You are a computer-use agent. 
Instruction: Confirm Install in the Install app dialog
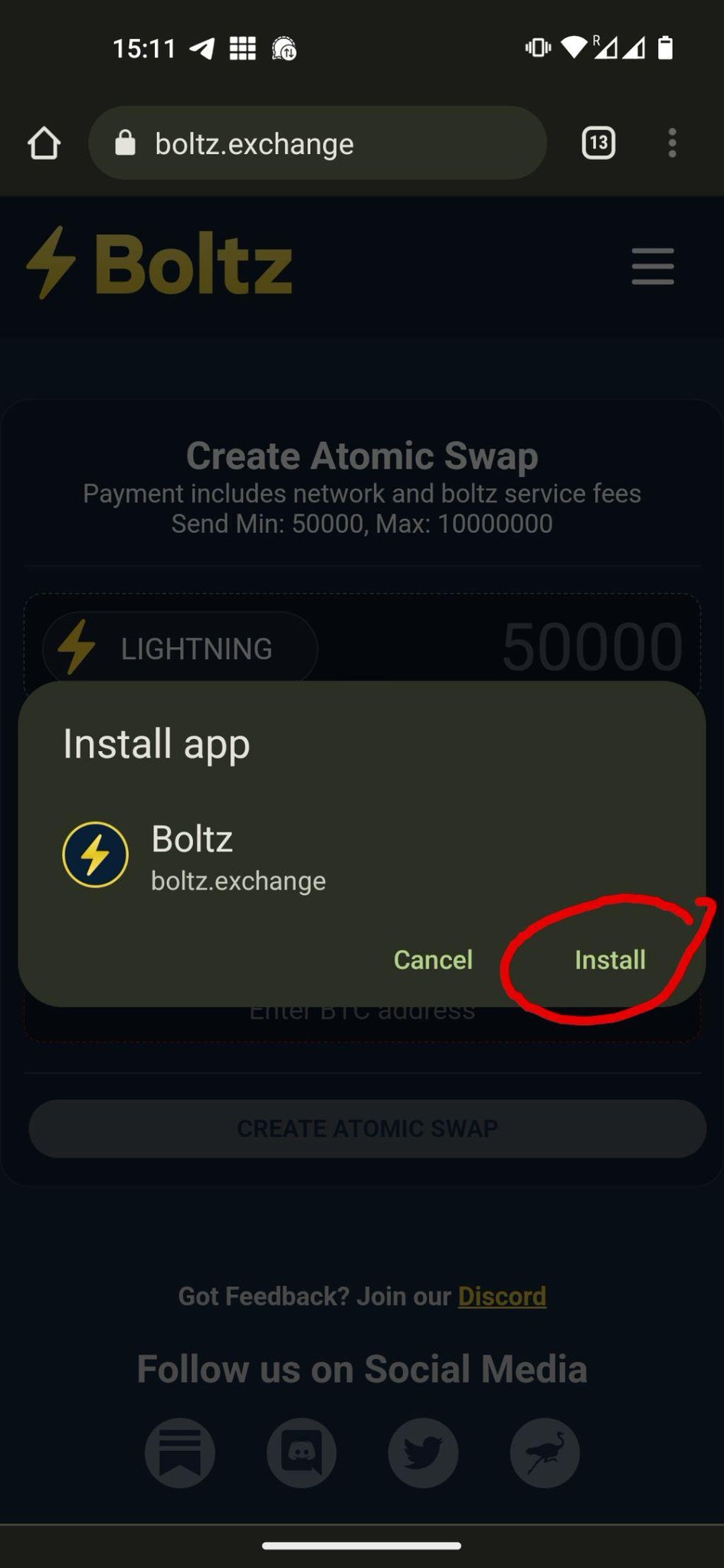610,959
